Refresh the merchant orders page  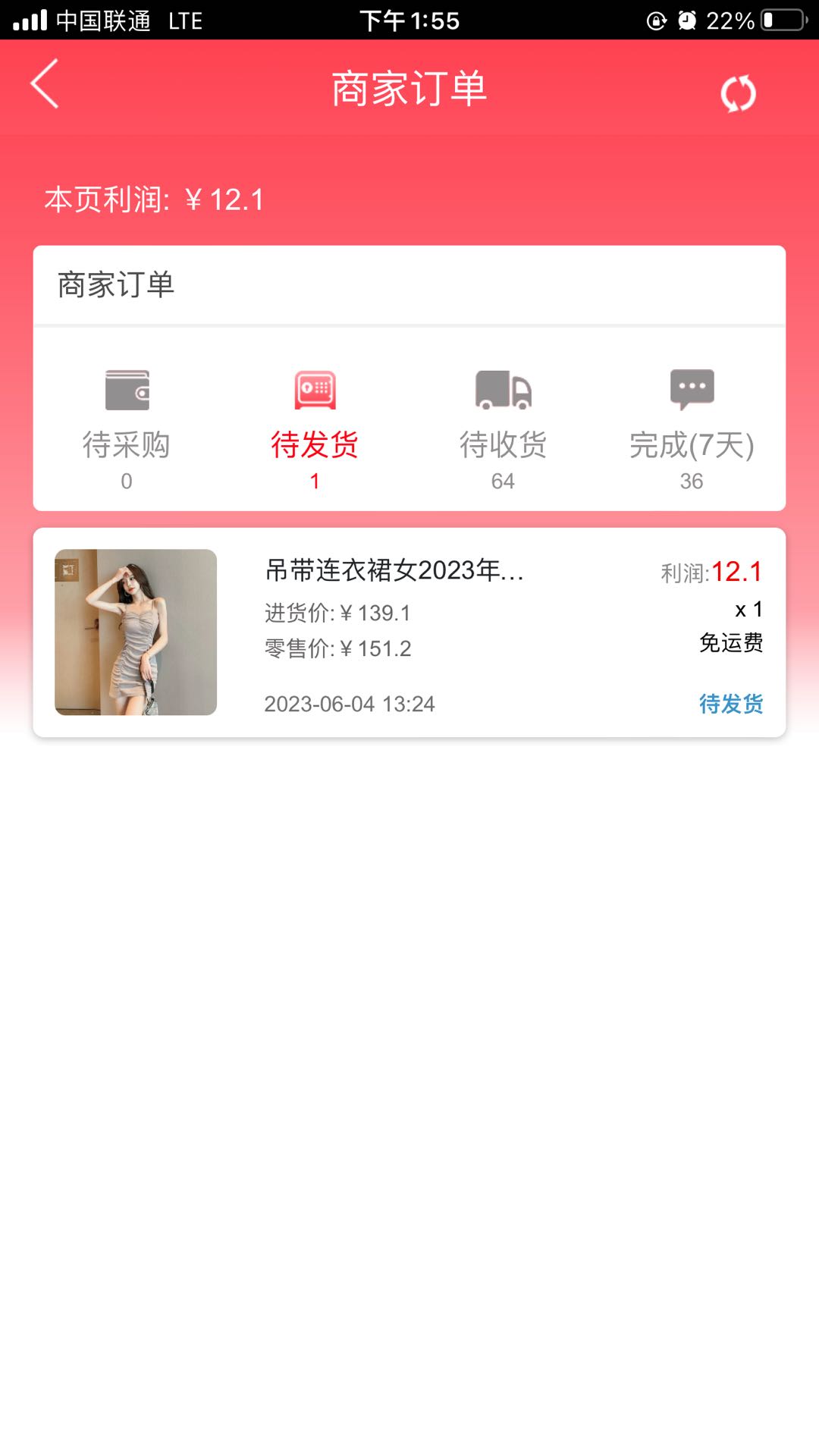click(x=738, y=93)
